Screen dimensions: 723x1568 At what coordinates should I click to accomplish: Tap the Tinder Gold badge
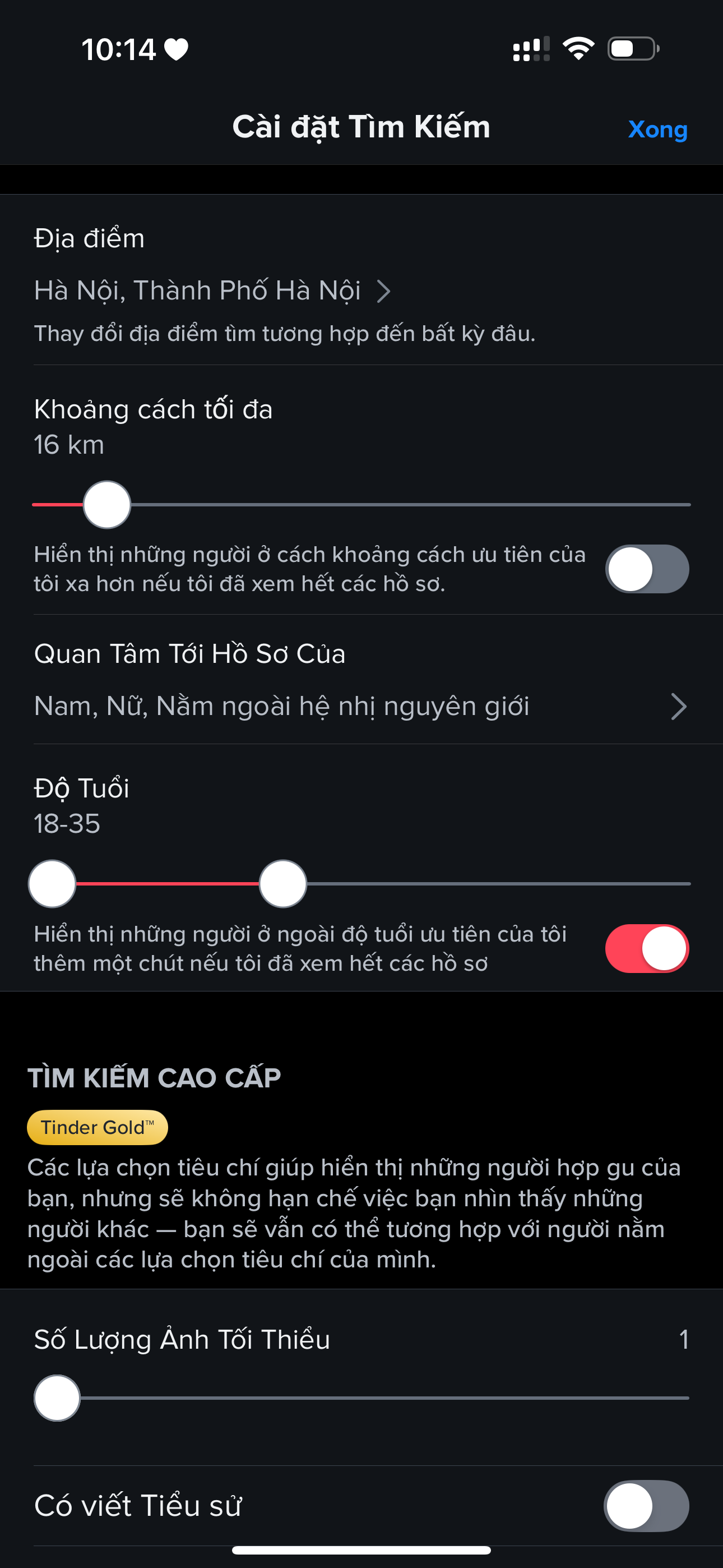[x=98, y=1127]
